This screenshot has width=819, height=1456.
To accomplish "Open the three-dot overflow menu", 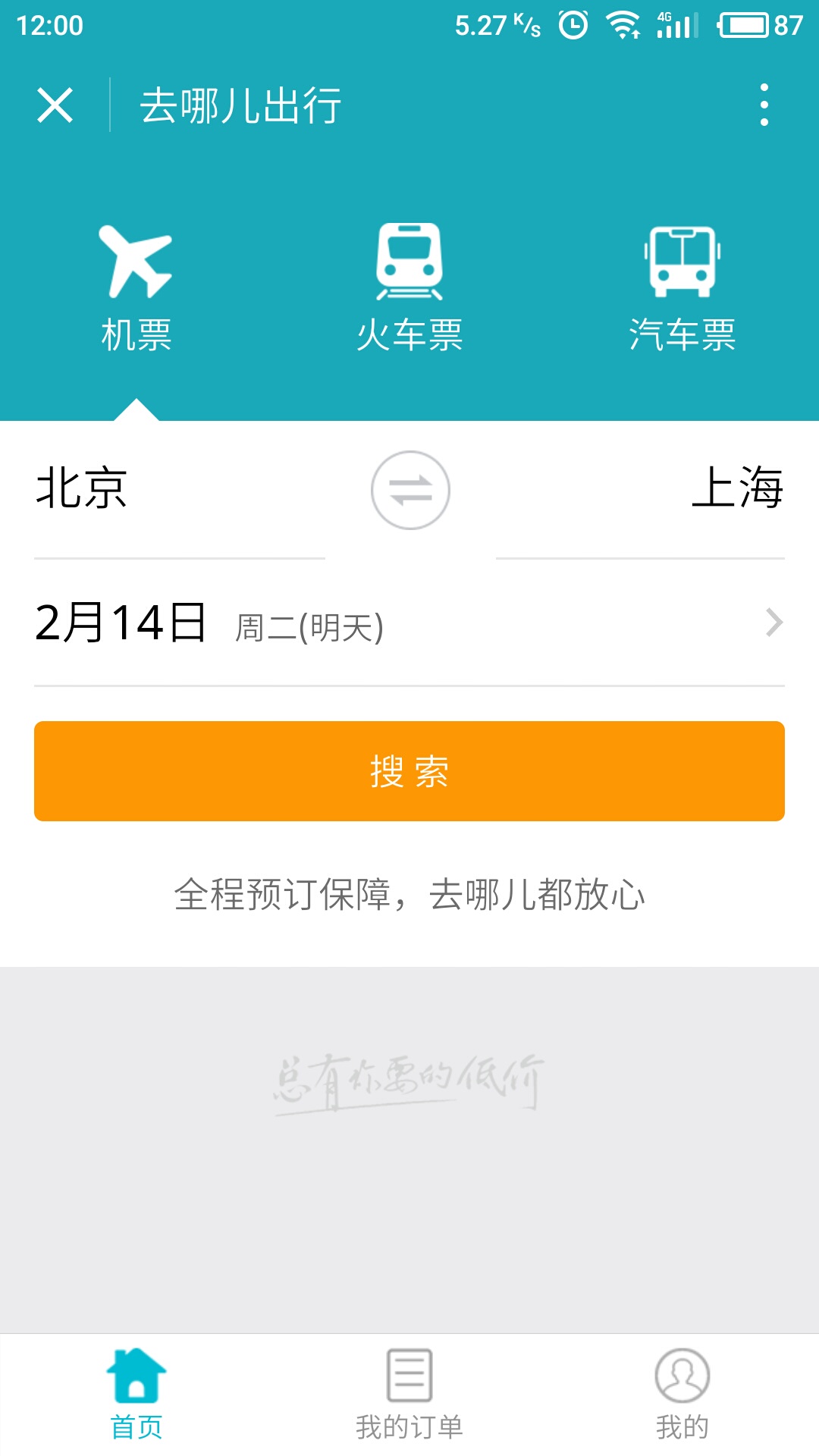I will [x=764, y=105].
